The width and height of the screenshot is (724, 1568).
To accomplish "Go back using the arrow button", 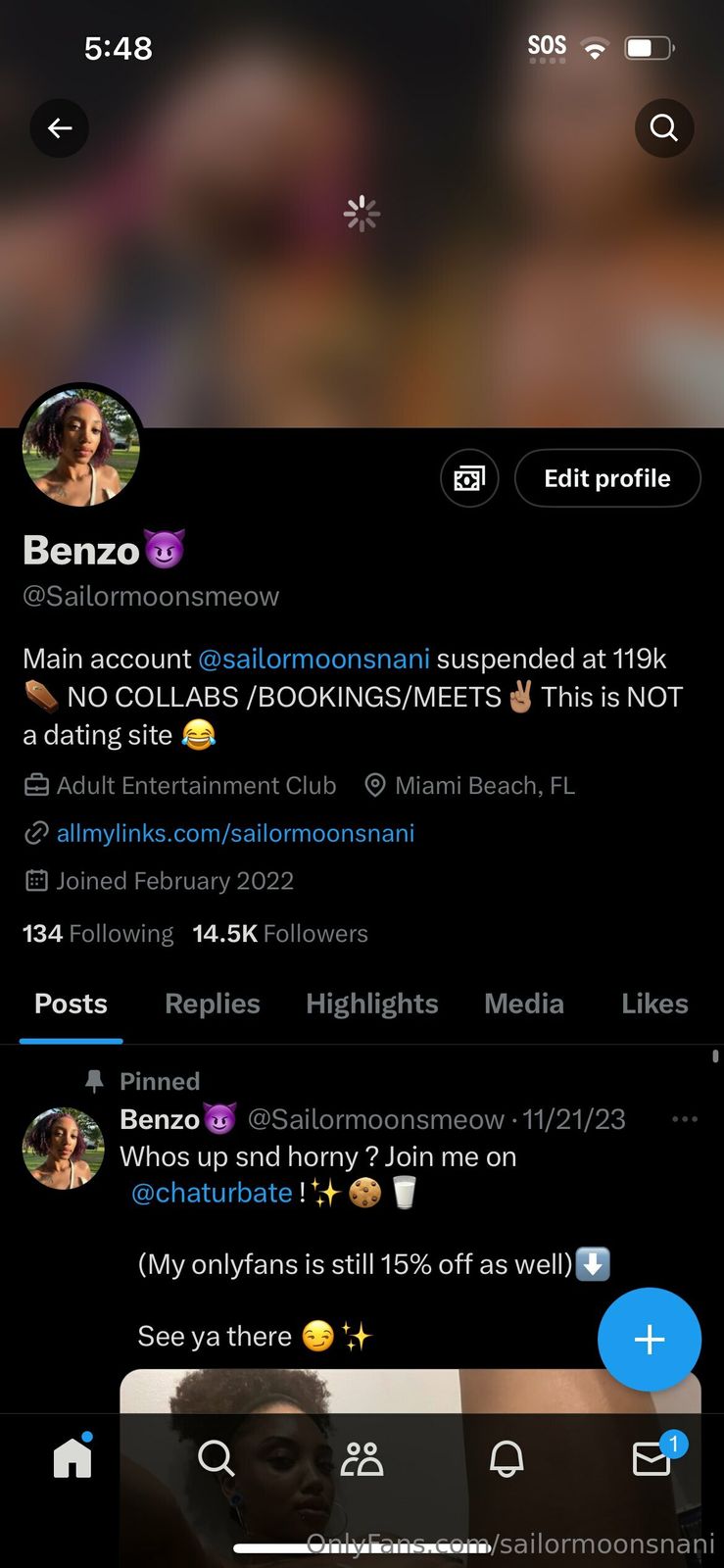I will click(60, 128).
